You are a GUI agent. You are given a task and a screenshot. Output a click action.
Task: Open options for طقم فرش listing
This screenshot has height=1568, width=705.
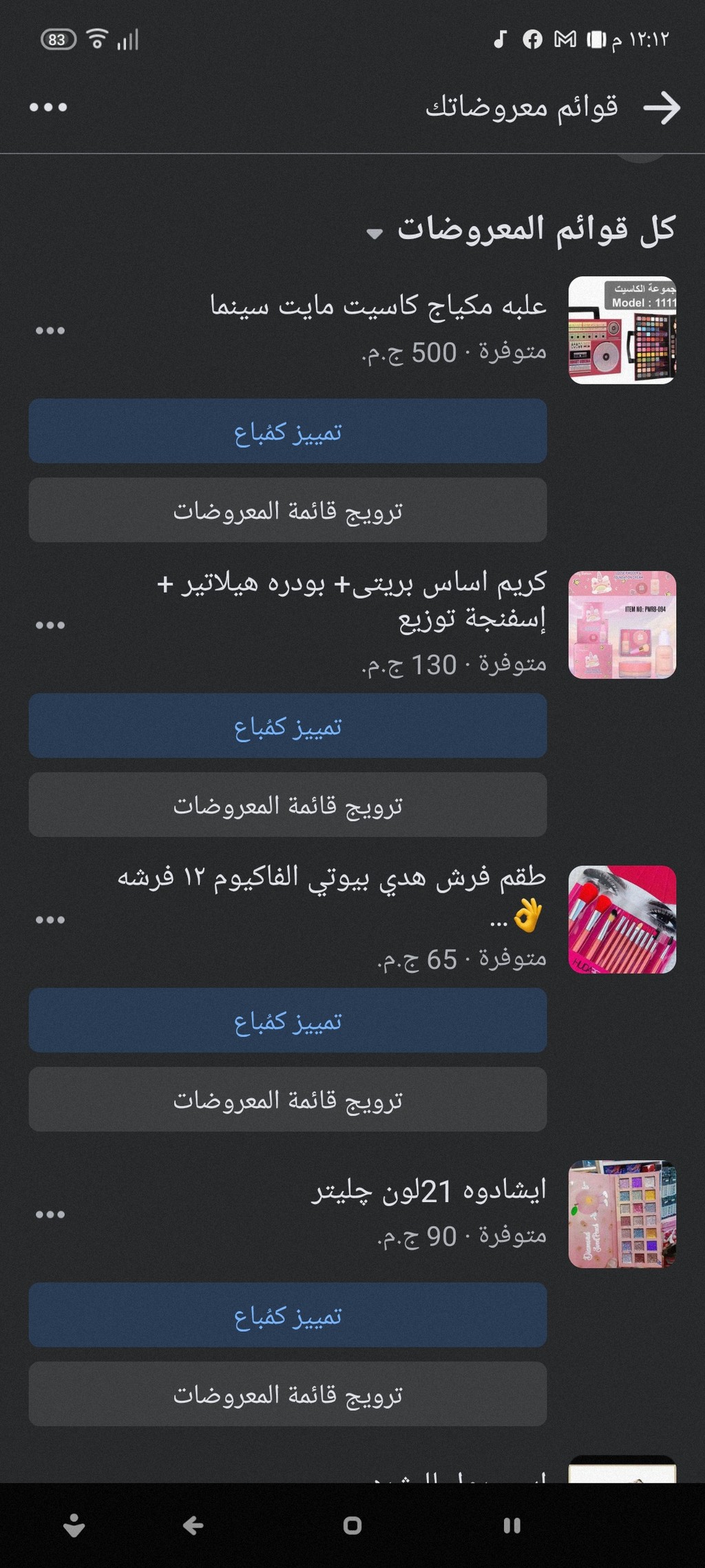point(50,920)
